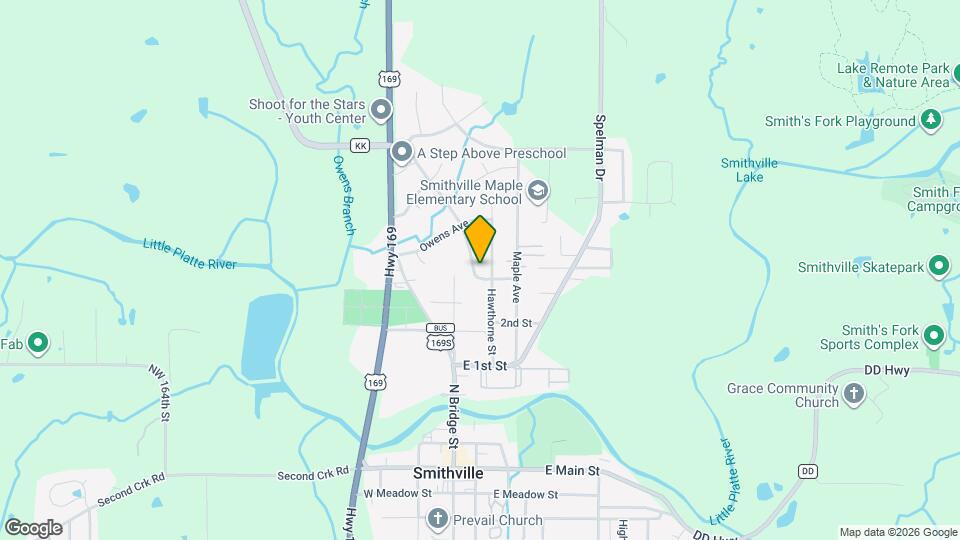Select Smith's Fork Playground marker
This screenshot has height=540, width=960.
pyautogui.click(x=931, y=121)
